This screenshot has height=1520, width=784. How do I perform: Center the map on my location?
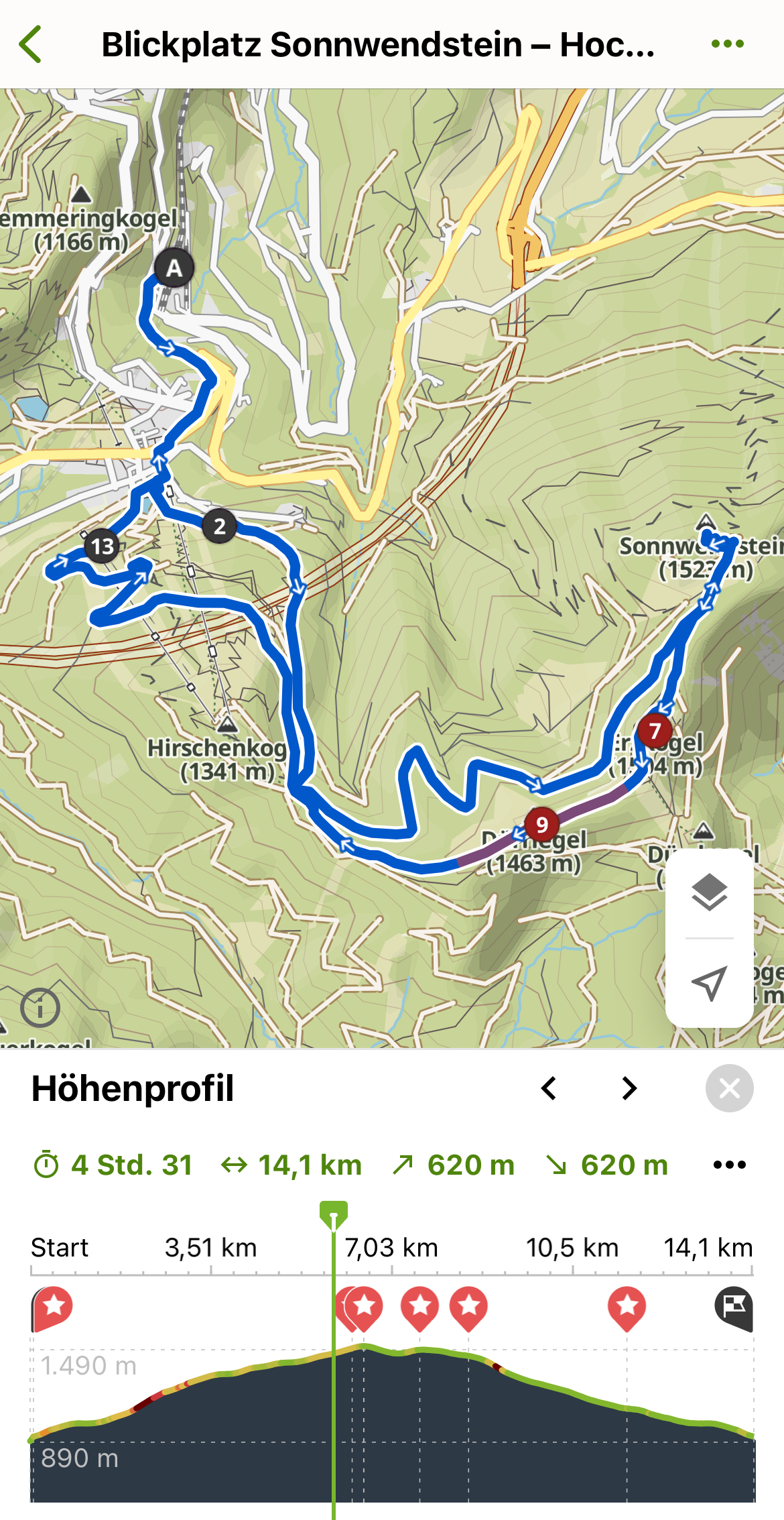709,984
